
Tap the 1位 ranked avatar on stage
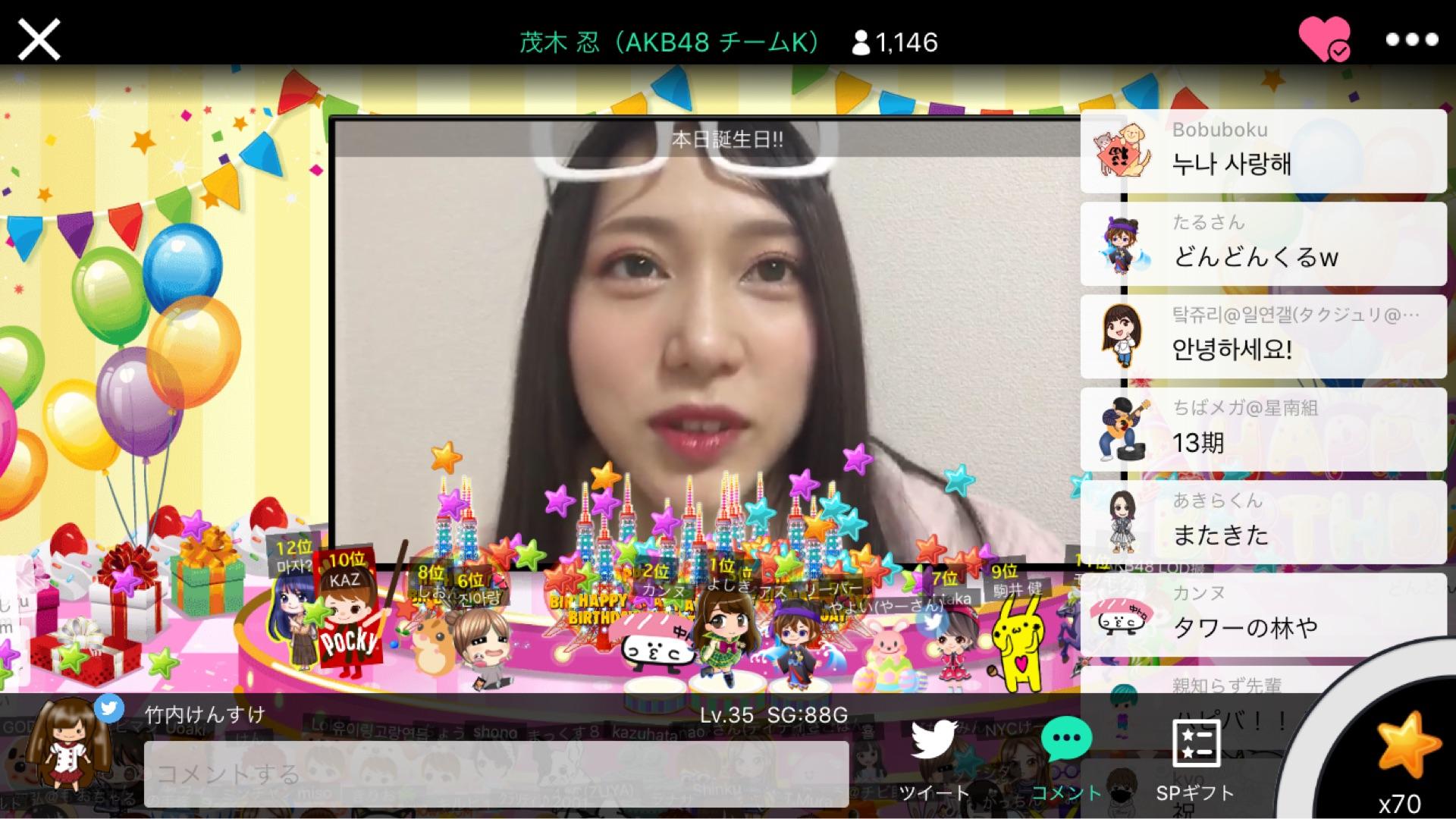(724, 626)
